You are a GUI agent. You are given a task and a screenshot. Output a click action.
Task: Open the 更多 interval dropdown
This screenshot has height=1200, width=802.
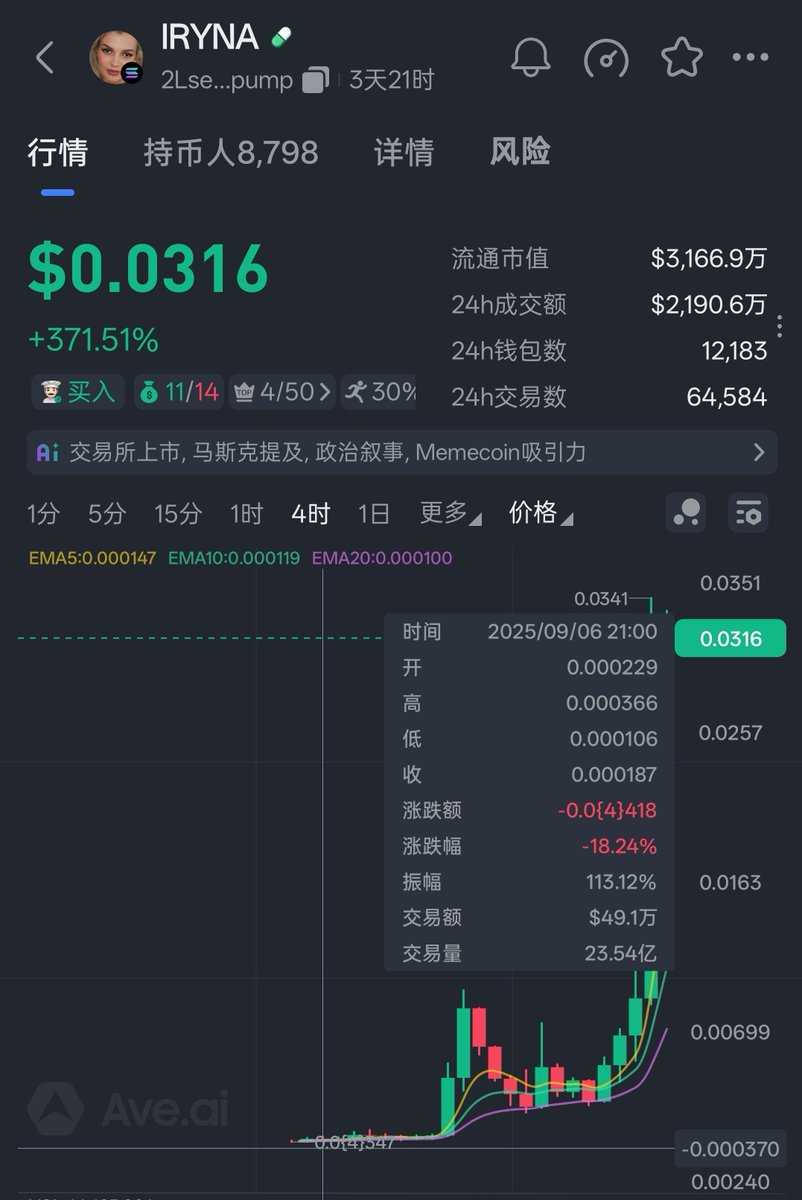450,514
